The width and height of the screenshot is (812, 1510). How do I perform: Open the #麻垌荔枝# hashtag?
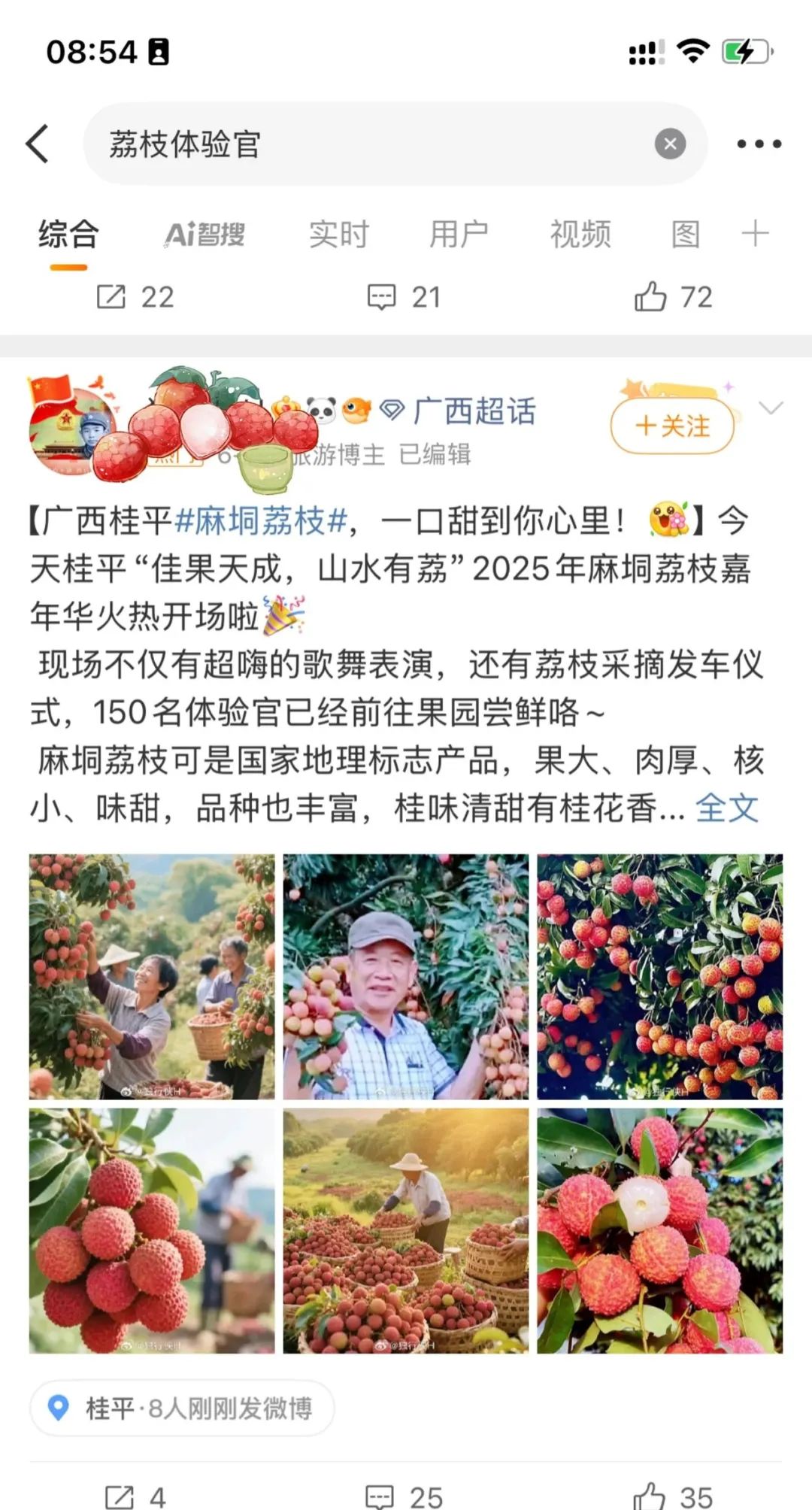(261, 520)
